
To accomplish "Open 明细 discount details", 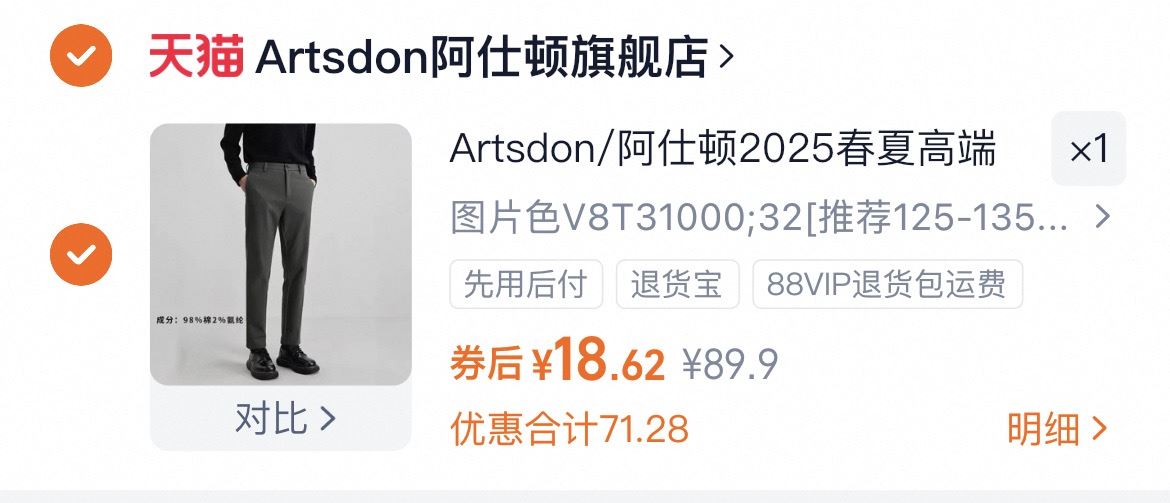I will pyautogui.click(x=1057, y=429).
